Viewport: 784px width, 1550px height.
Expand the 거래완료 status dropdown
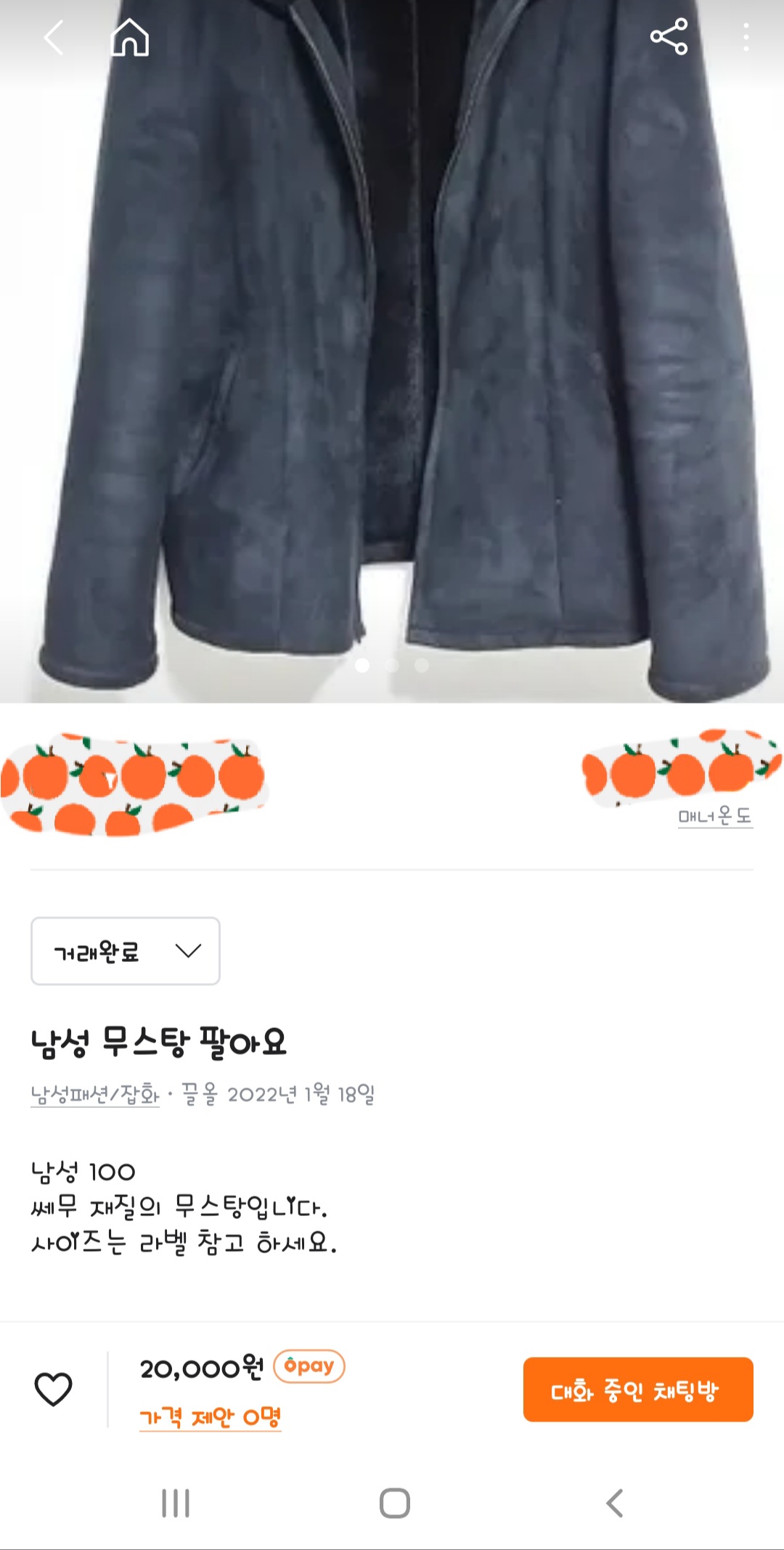tap(126, 951)
